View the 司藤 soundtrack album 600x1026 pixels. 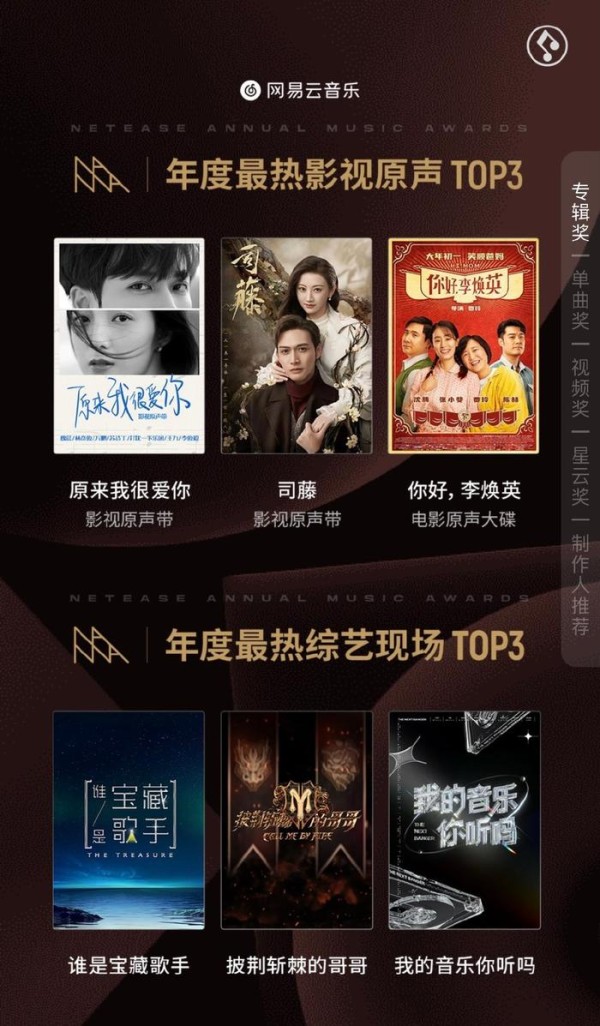(296, 346)
